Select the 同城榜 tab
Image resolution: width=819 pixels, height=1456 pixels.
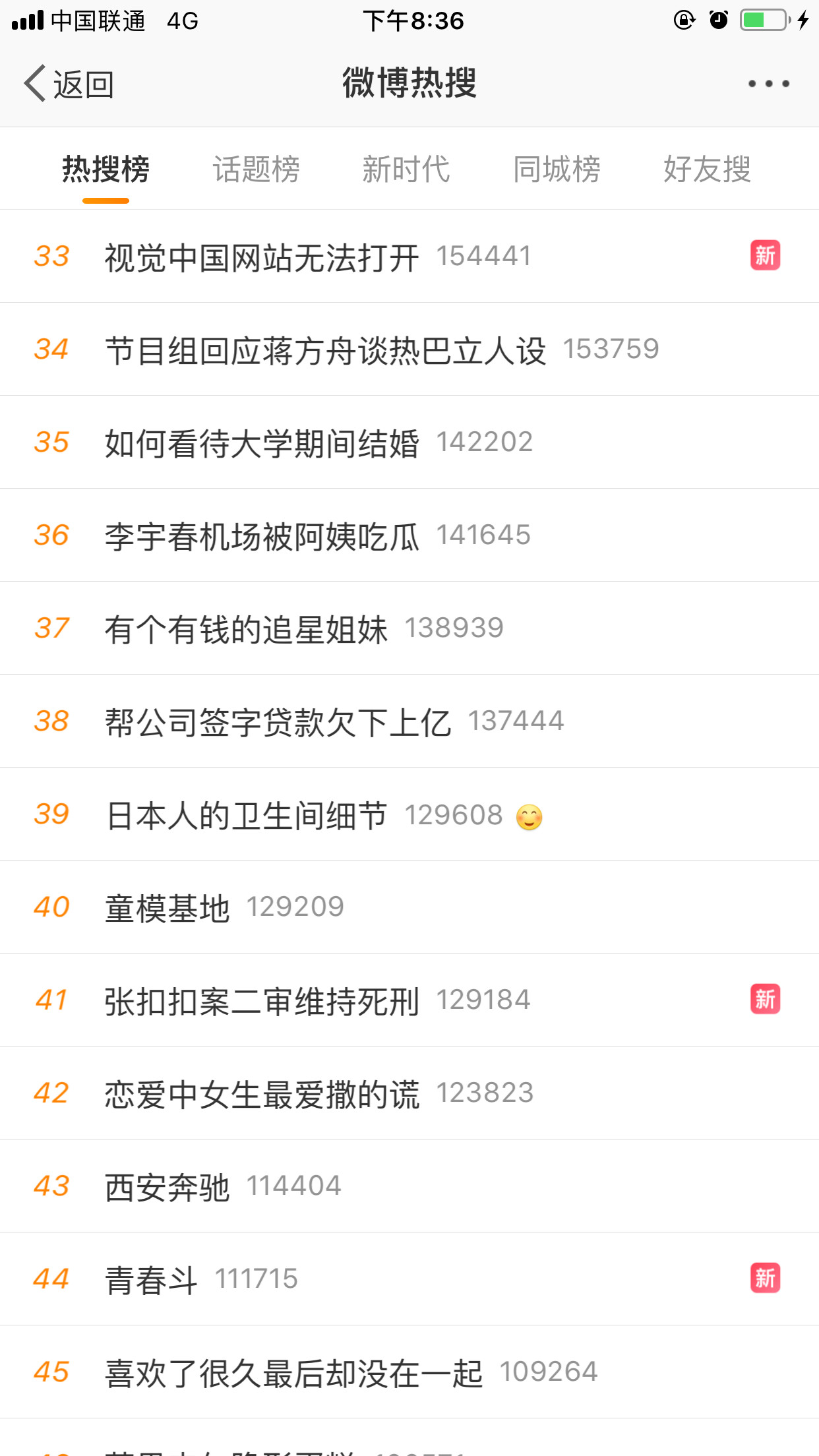pyautogui.click(x=557, y=169)
